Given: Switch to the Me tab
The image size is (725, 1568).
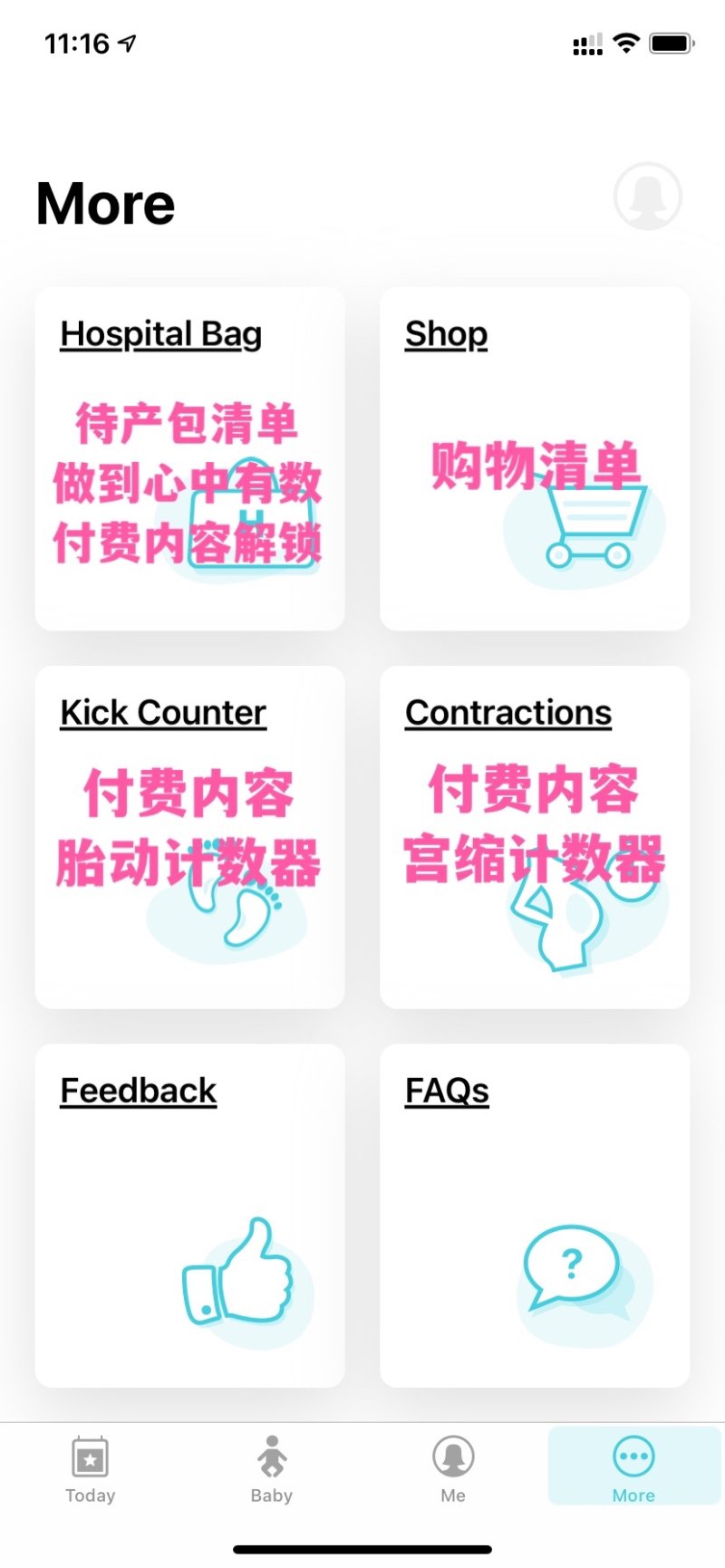Looking at the screenshot, I should (453, 1467).
